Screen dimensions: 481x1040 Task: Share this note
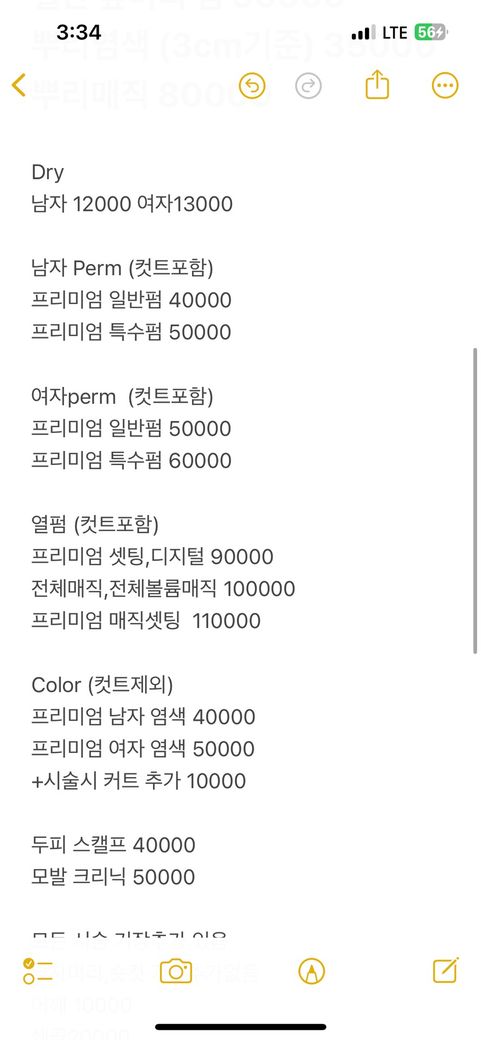[377, 85]
